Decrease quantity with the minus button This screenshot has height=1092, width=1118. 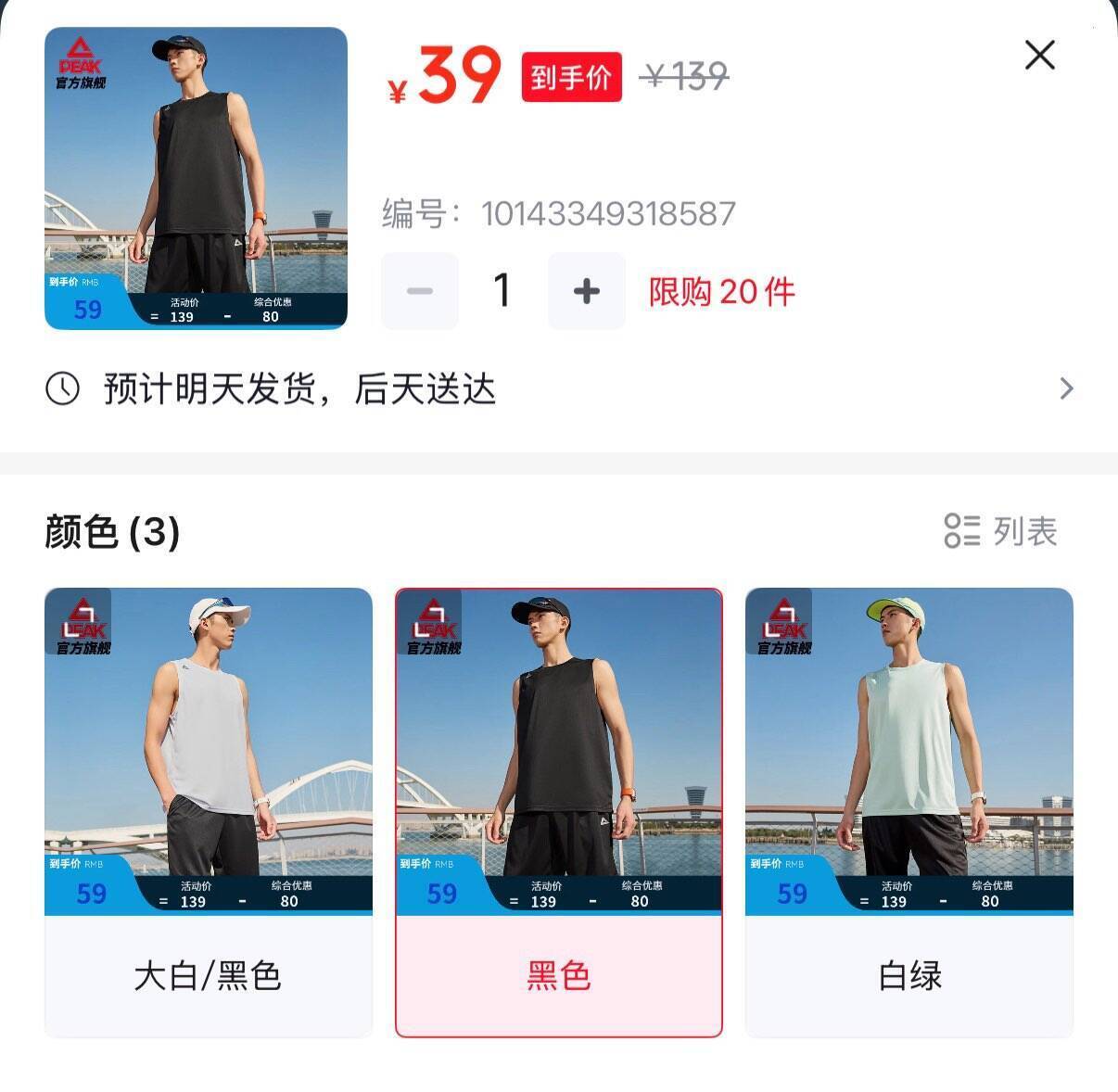point(420,291)
